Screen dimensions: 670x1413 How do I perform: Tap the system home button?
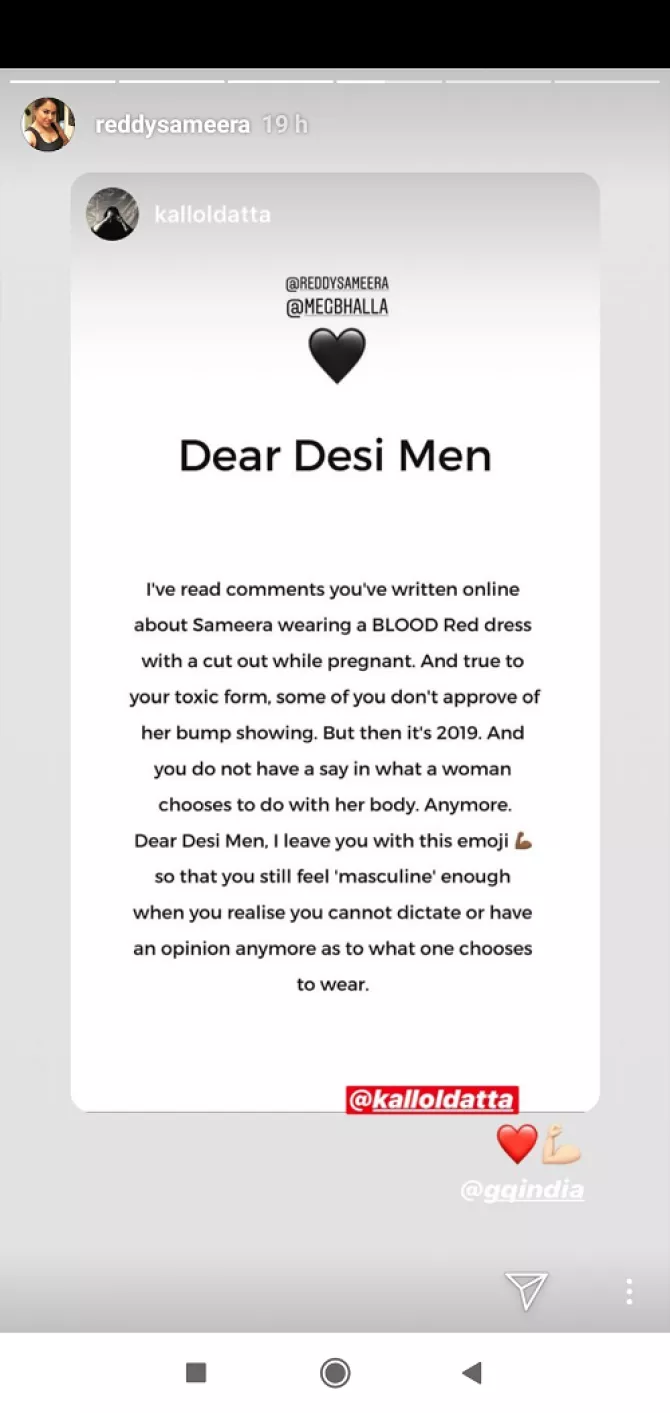pos(335,1373)
